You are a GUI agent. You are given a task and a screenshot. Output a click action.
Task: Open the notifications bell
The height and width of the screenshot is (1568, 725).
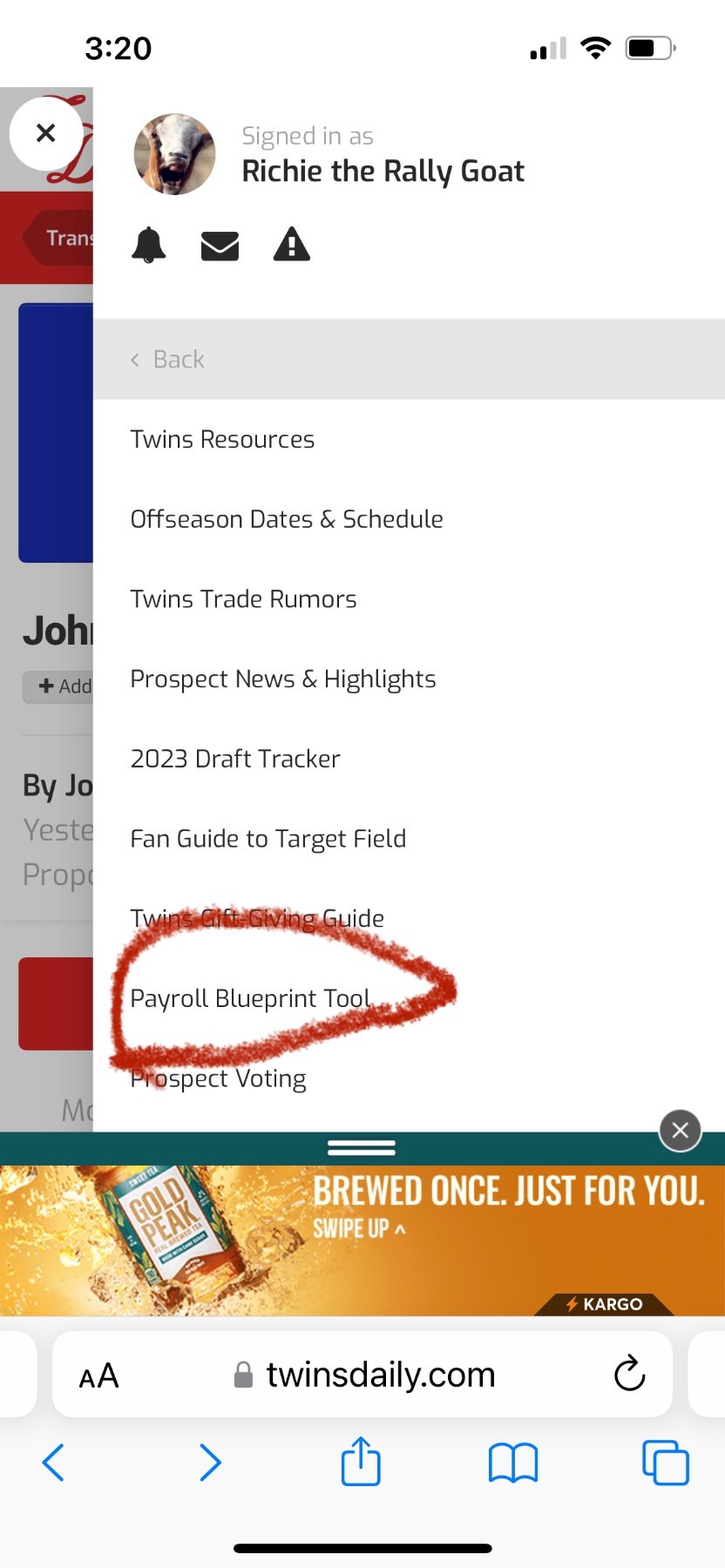[148, 245]
